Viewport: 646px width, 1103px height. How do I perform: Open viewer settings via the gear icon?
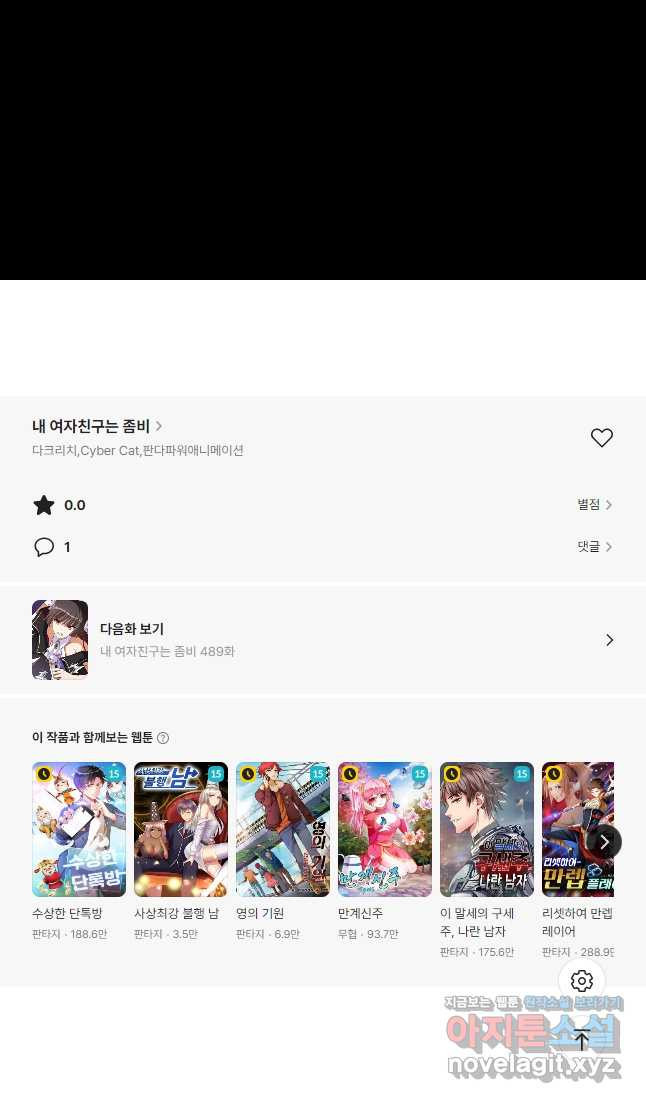click(582, 981)
